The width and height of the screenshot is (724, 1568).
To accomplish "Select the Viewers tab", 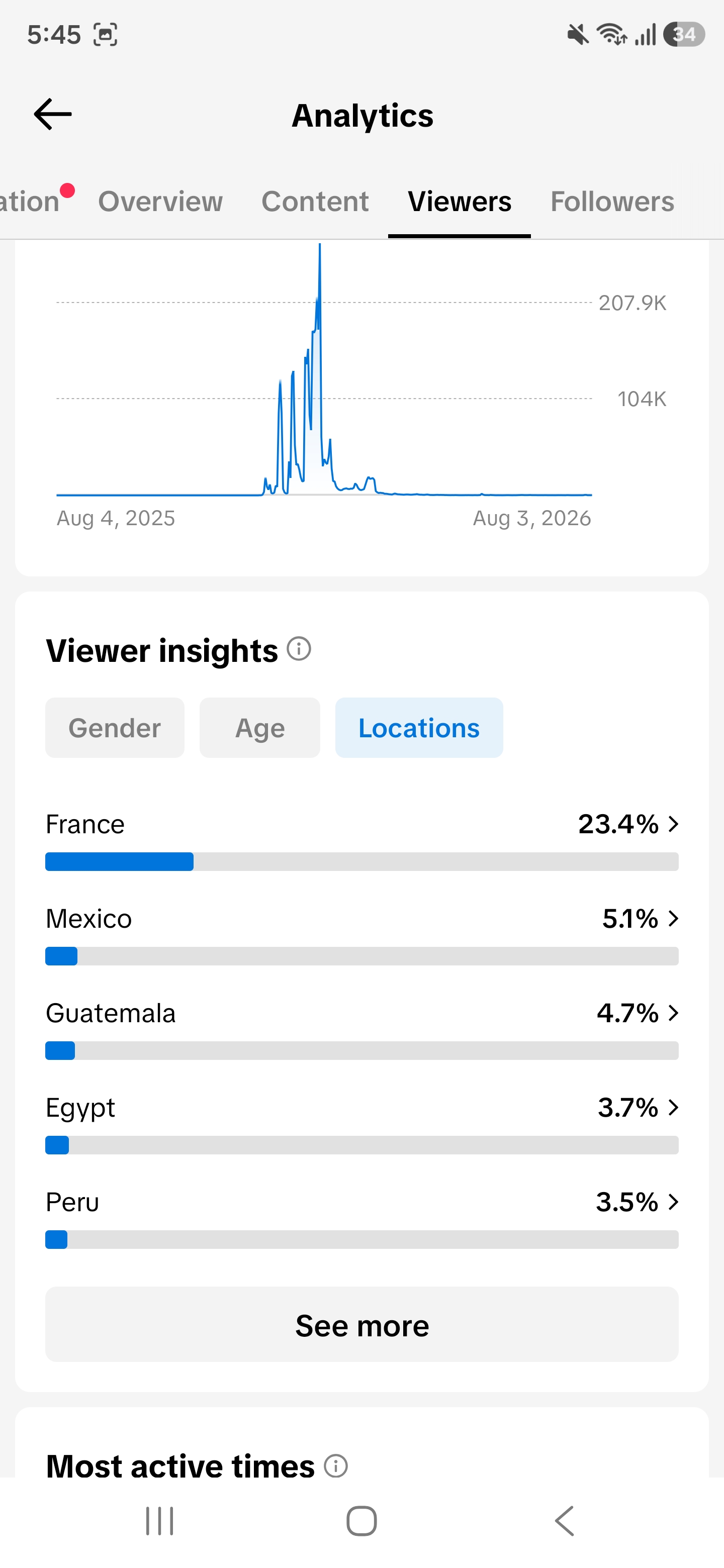I will coord(459,202).
